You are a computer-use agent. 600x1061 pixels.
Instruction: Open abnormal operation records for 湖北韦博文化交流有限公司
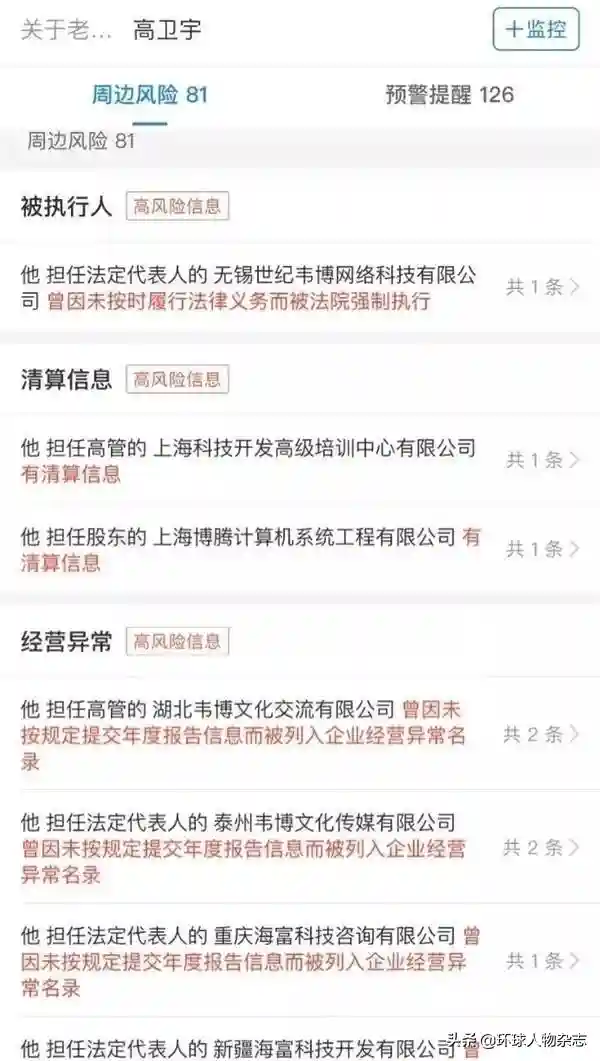[x=300, y=735]
